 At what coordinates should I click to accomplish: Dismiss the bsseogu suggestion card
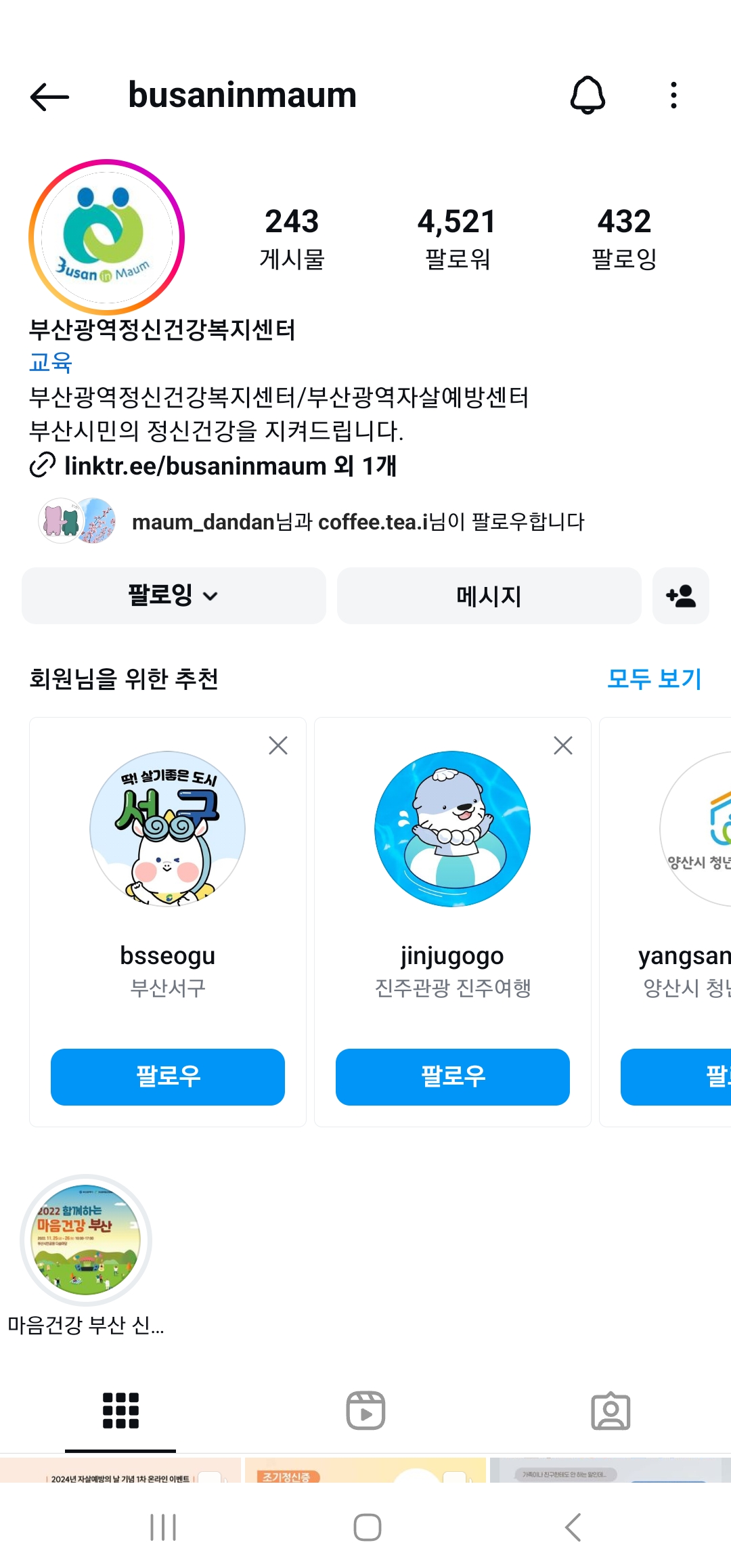278,745
